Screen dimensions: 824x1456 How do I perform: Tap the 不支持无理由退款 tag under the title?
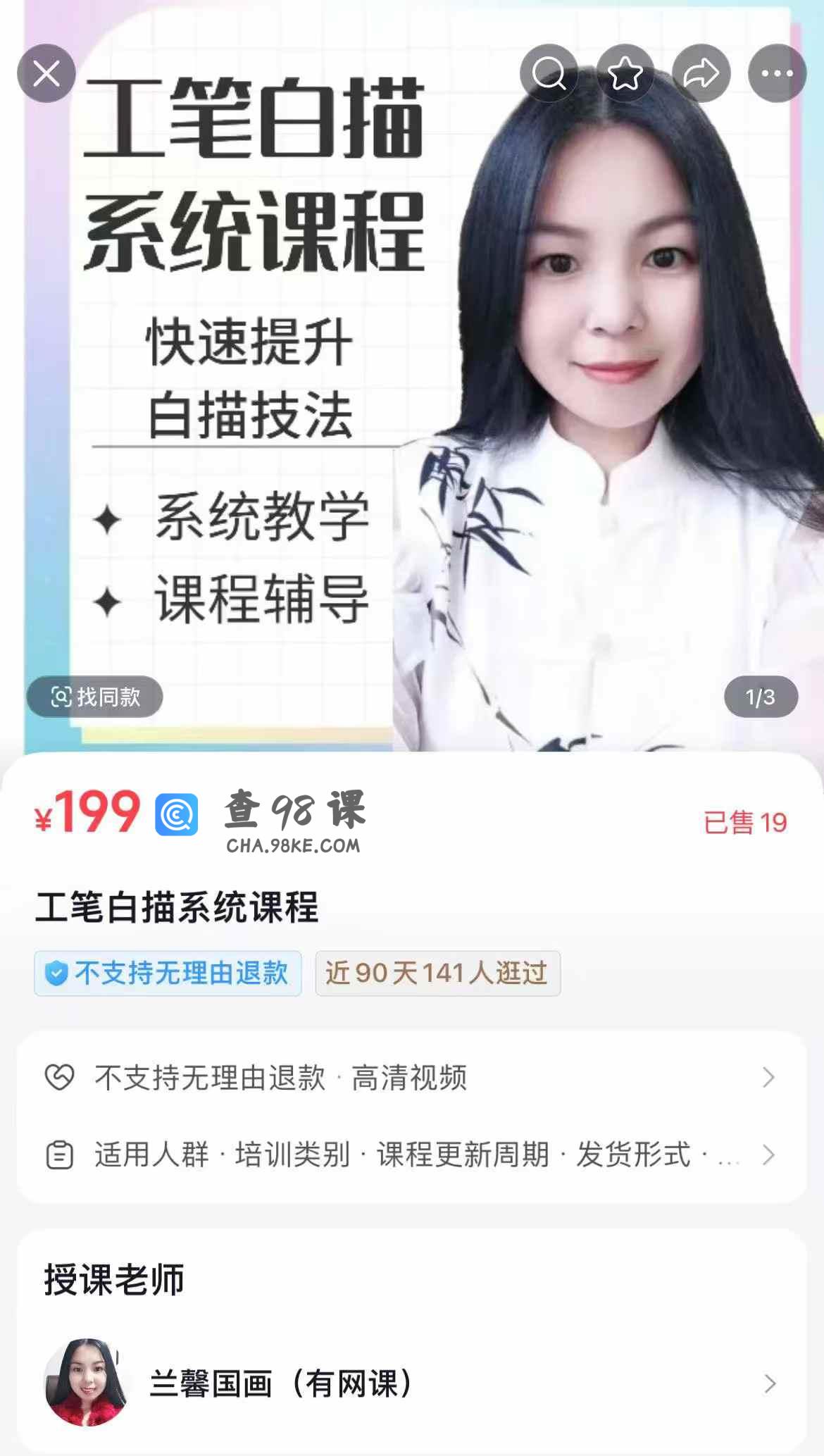(x=168, y=973)
